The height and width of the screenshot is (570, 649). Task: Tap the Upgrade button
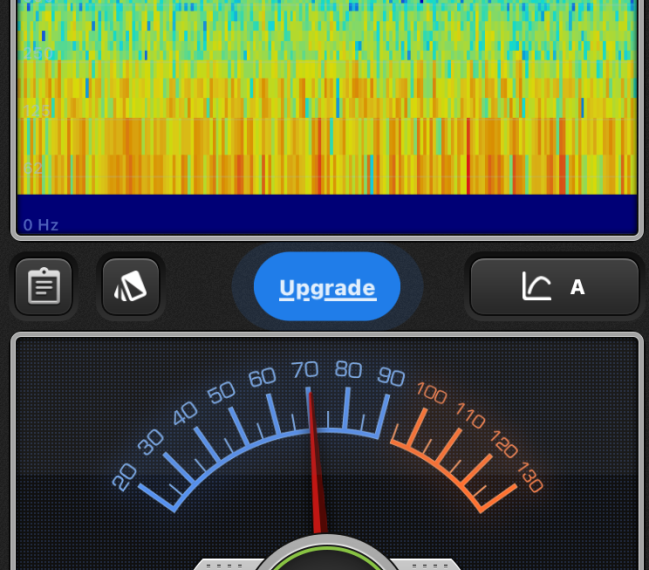click(x=327, y=288)
